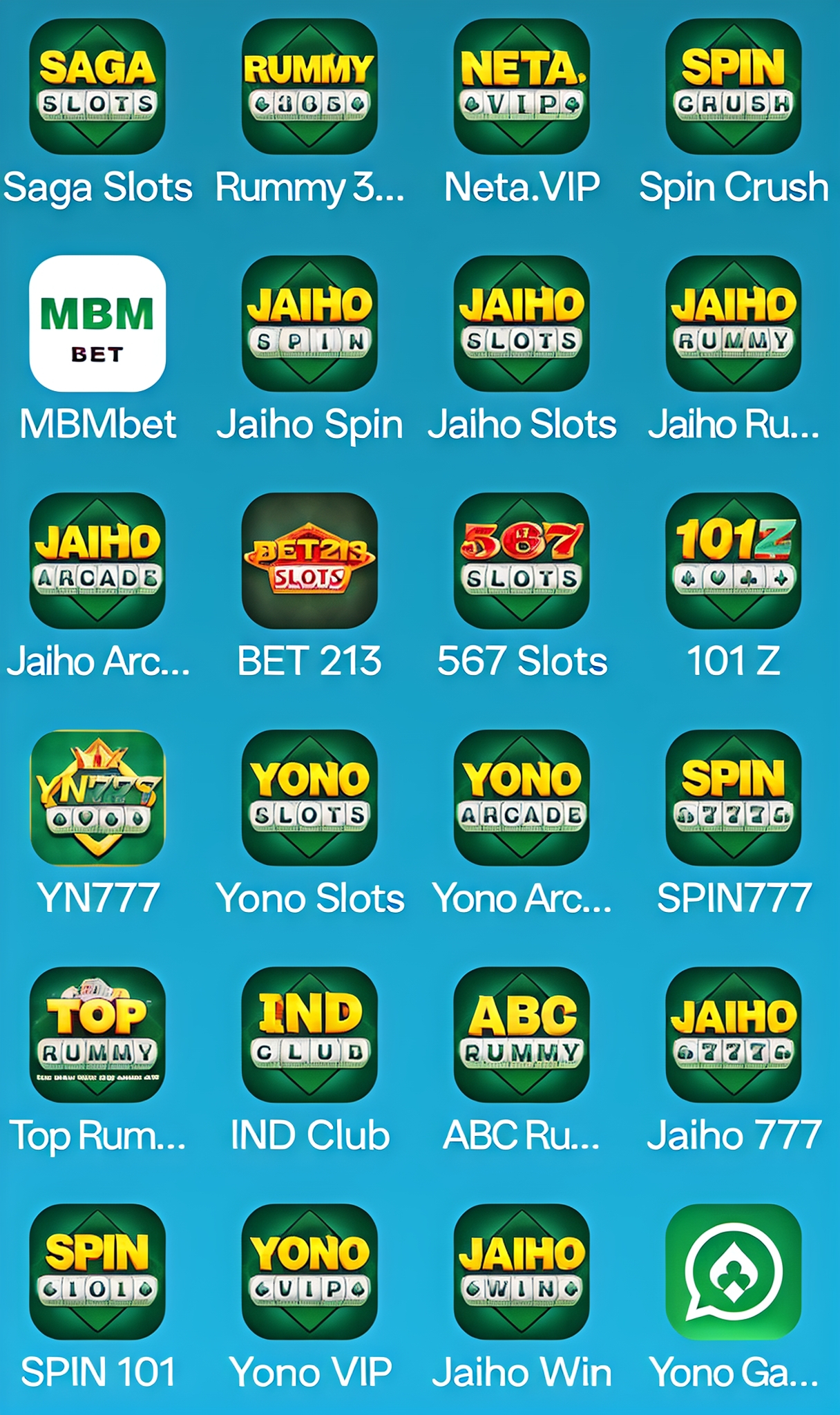840x1415 pixels.
Task: Open 567 Slots
Action: (x=522, y=560)
